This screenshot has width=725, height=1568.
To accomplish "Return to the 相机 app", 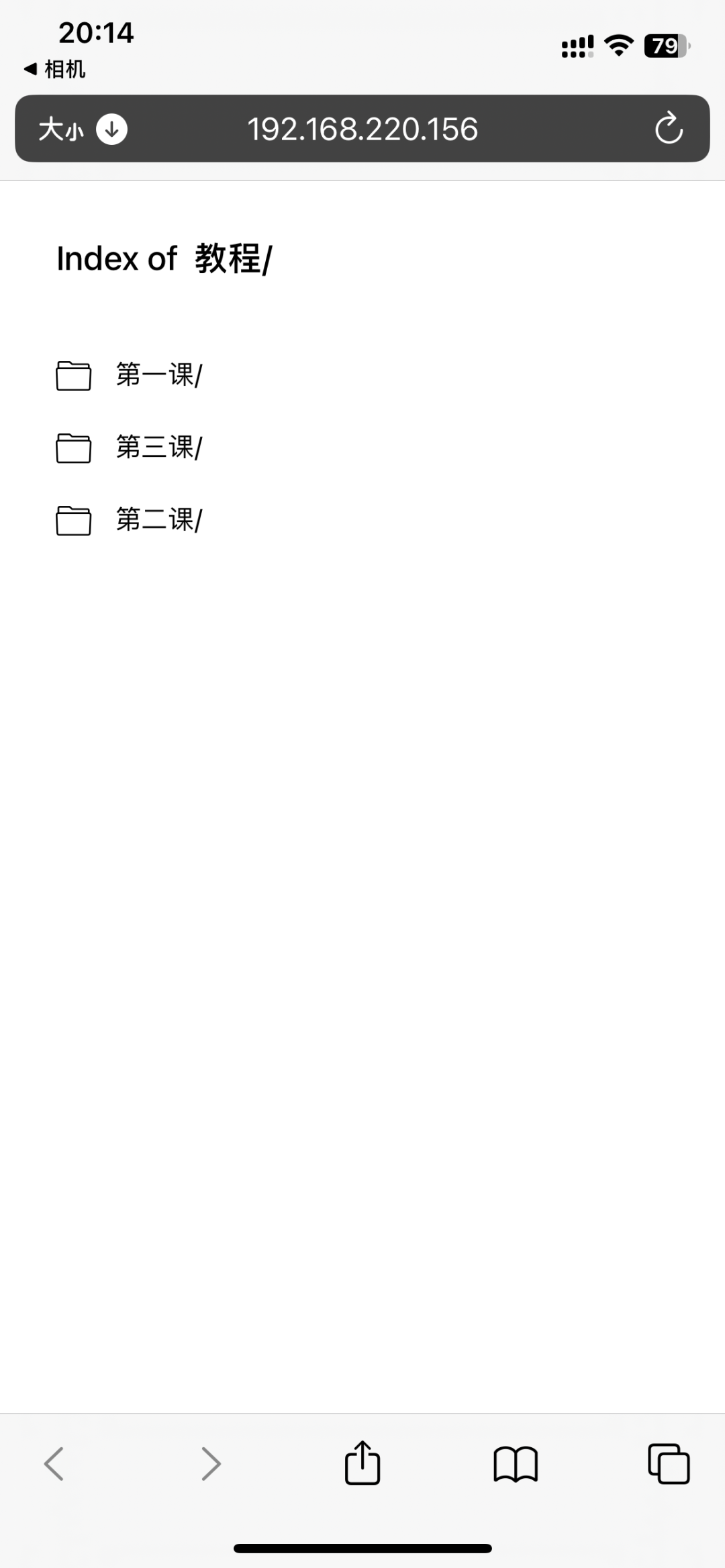I will pyautogui.click(x=55, y=69).
